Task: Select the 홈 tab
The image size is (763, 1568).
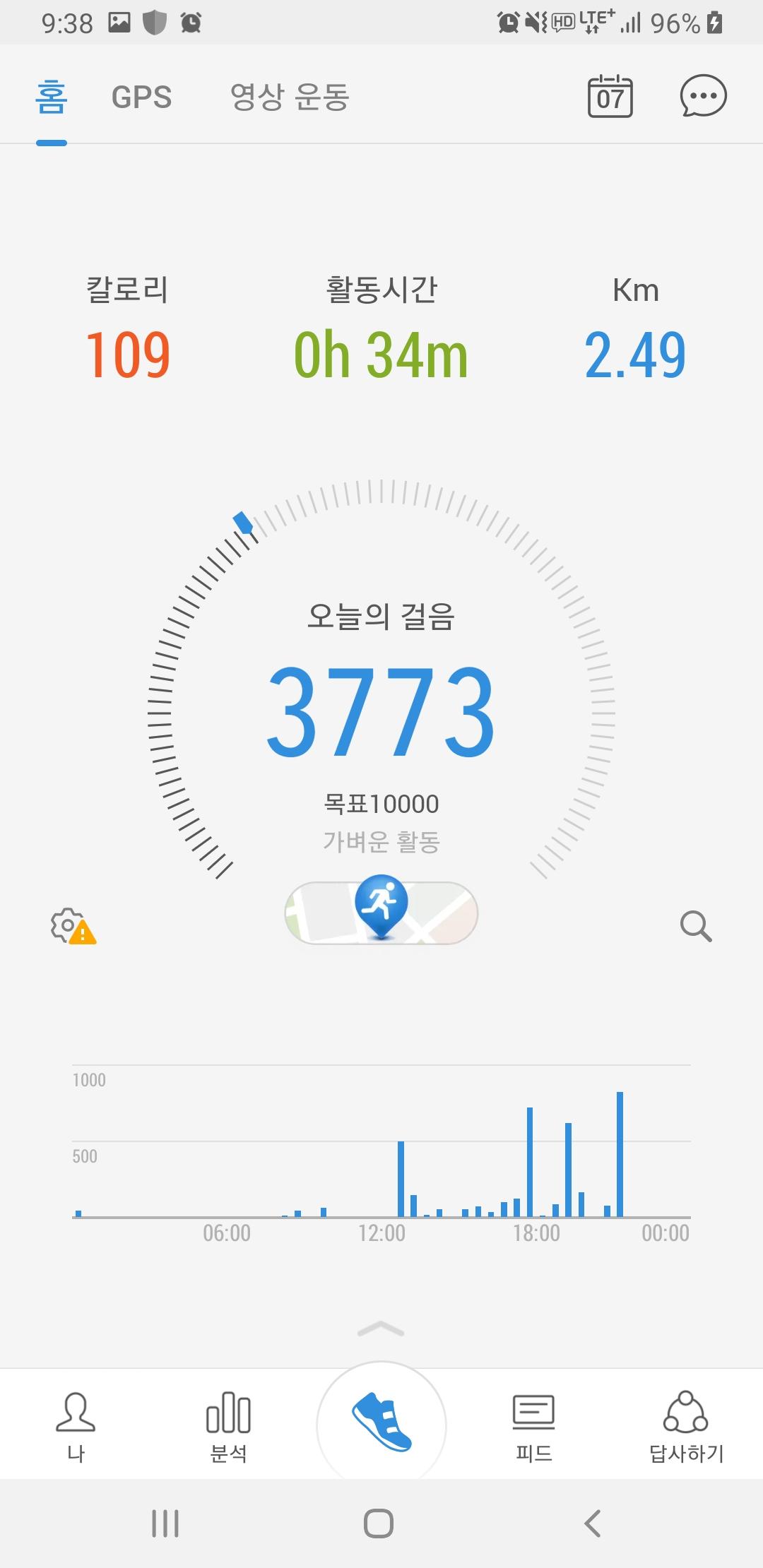Action: pos(52,97)
